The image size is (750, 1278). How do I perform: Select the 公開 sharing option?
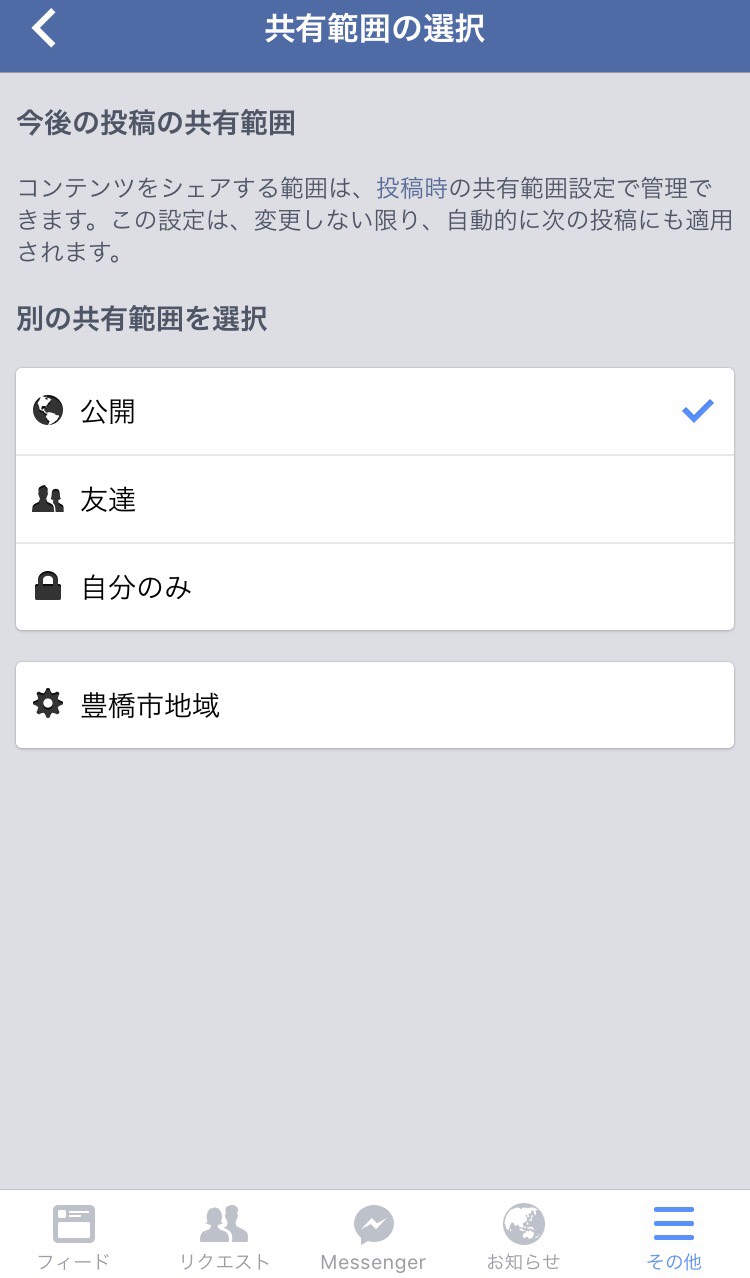coord(375,411)
